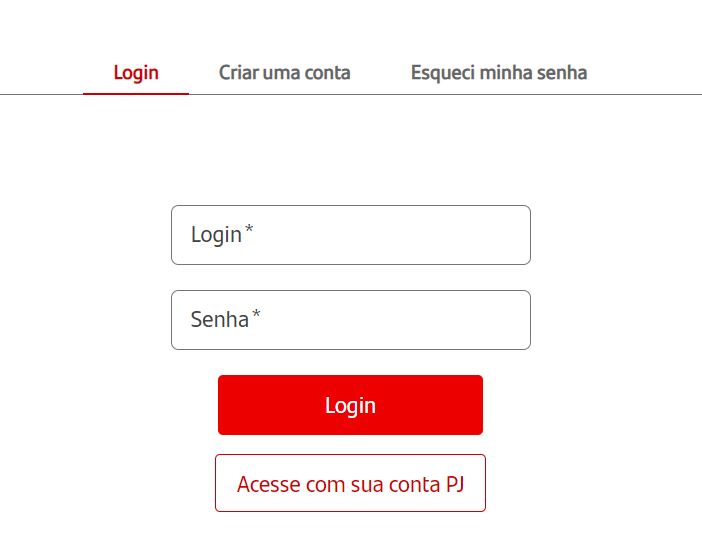Submit with the red Login button
This screenshot has height=546, width=702.
(x=350, y=405)
